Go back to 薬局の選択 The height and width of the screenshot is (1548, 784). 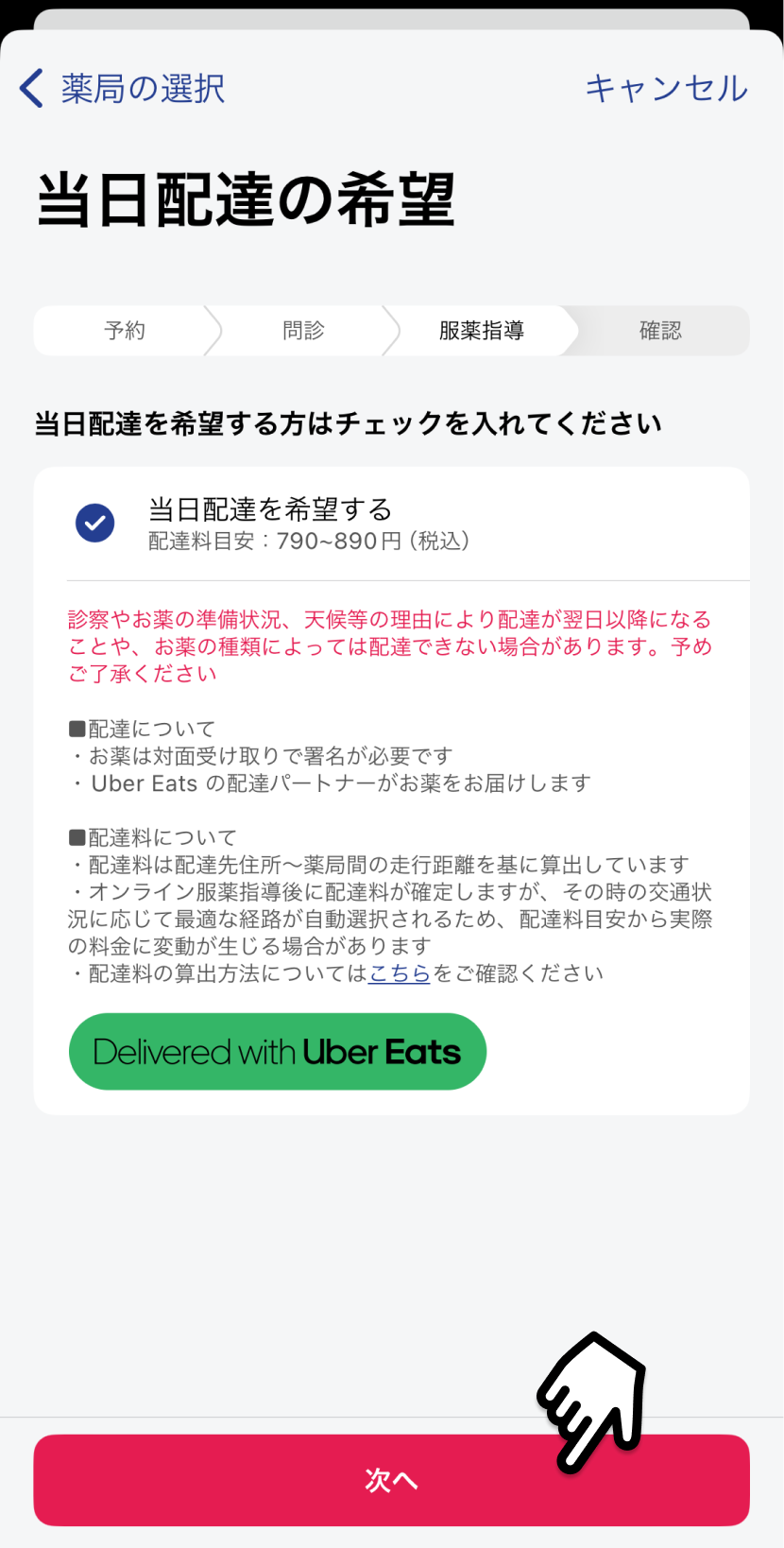click(121, 89)
